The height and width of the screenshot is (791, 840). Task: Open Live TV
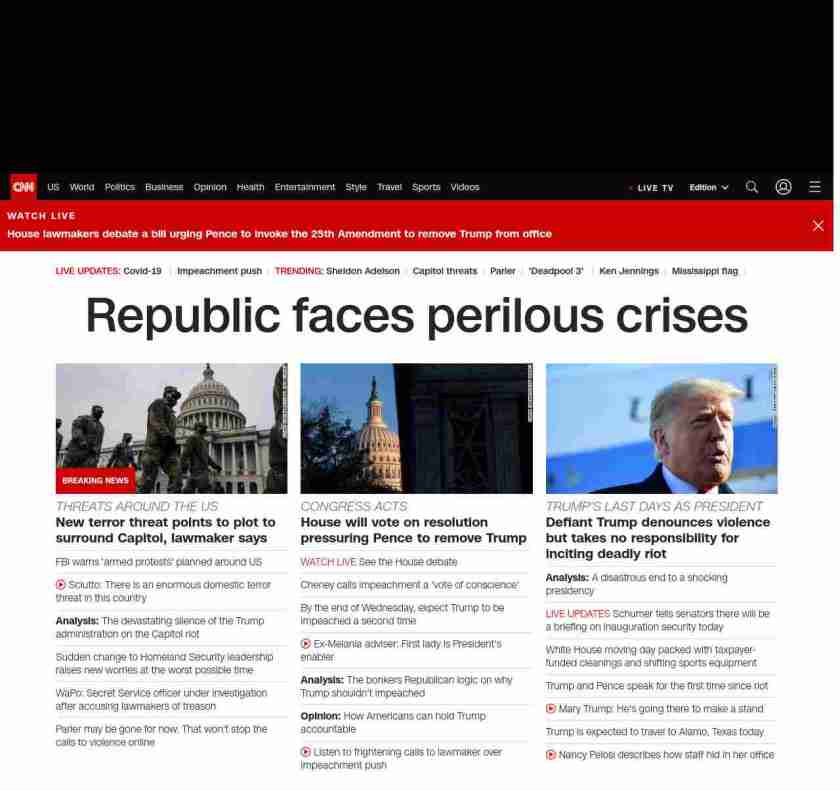tap(654, 188)
